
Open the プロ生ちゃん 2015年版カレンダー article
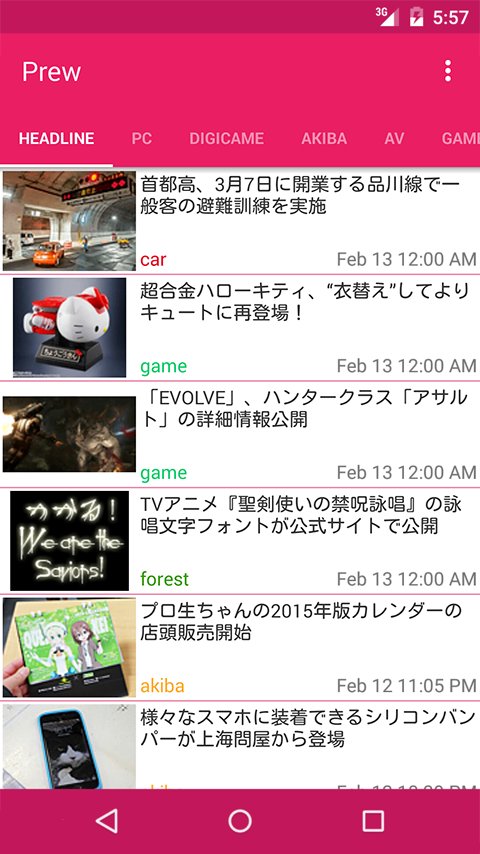240,648
